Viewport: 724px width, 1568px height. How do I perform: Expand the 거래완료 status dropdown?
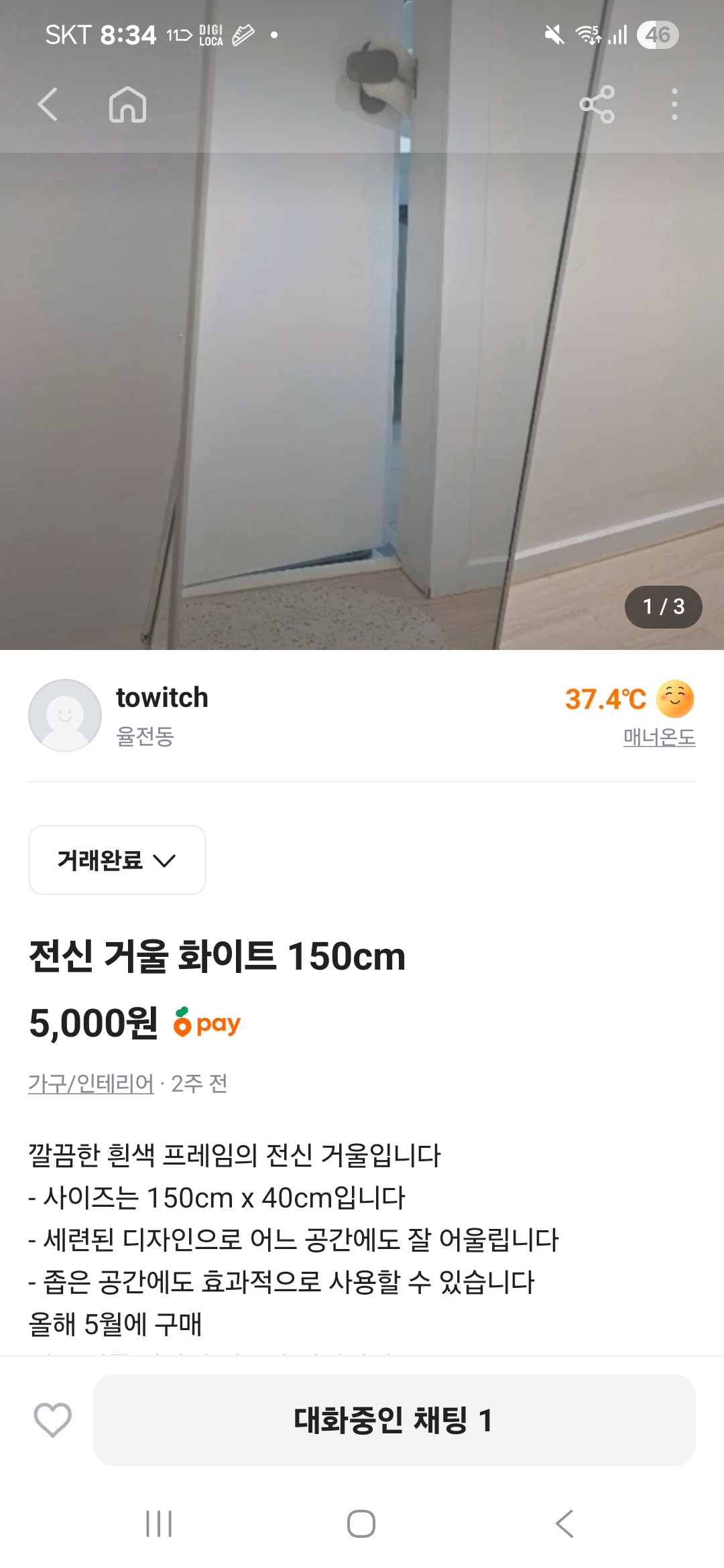tap(117, 860)
